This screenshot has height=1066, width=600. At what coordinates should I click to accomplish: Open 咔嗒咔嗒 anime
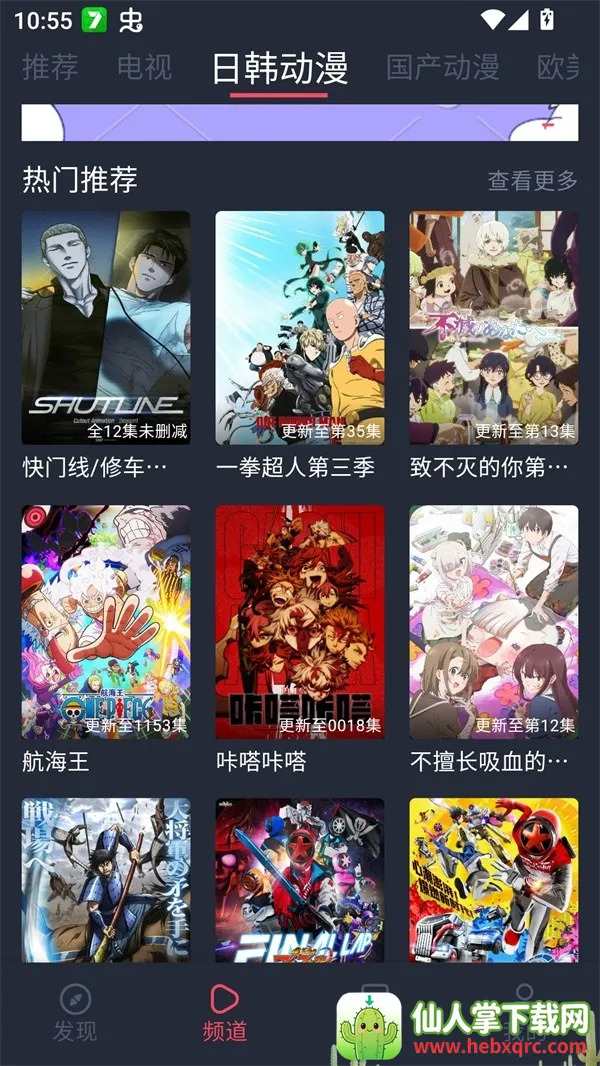pyautogui.click(x=300, y=622)
